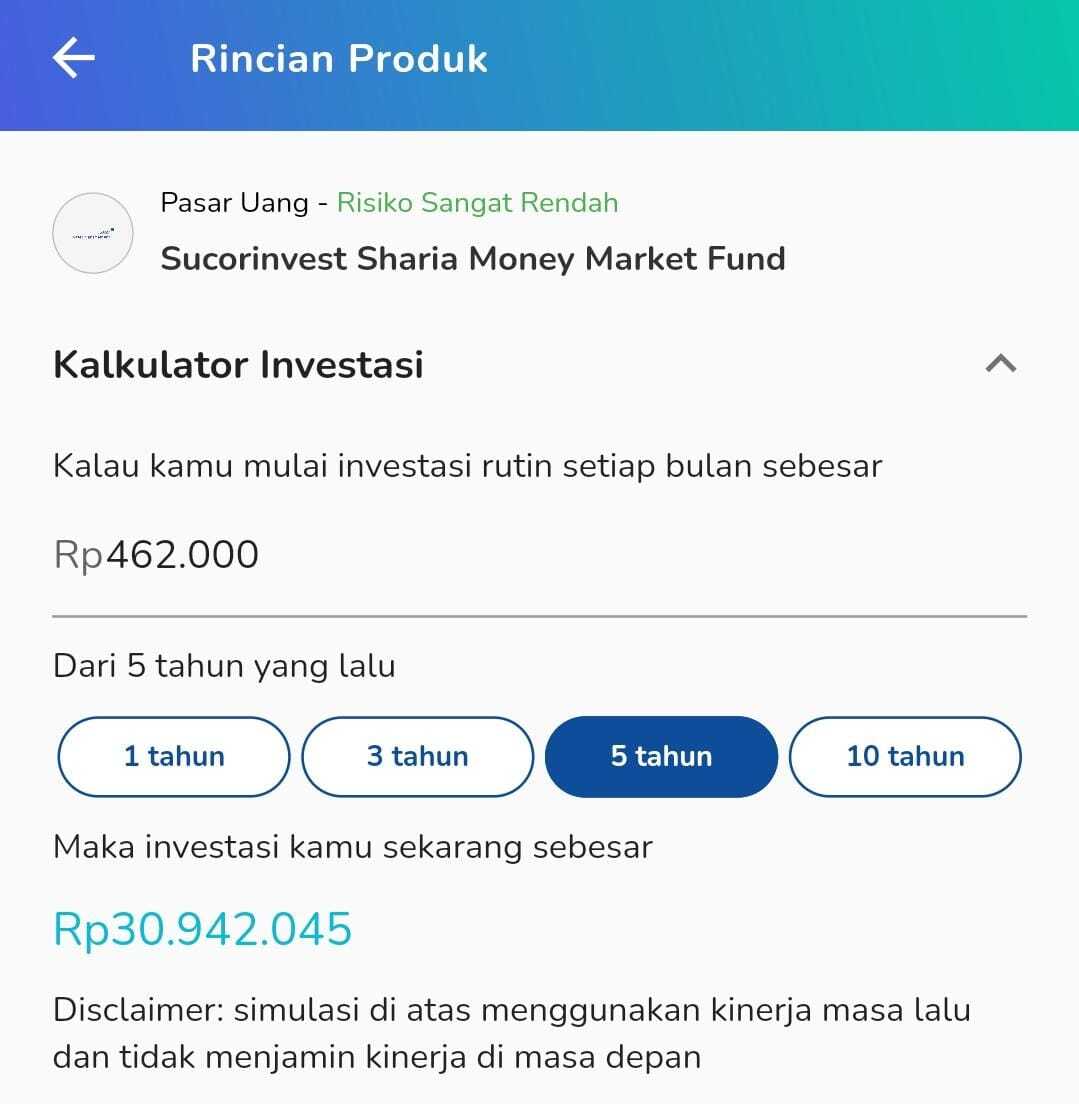This screenshot has width=1079, height=1104.
Task: Click the Sucorinvest Sharia Money Market Fund name
Action: 473,258
